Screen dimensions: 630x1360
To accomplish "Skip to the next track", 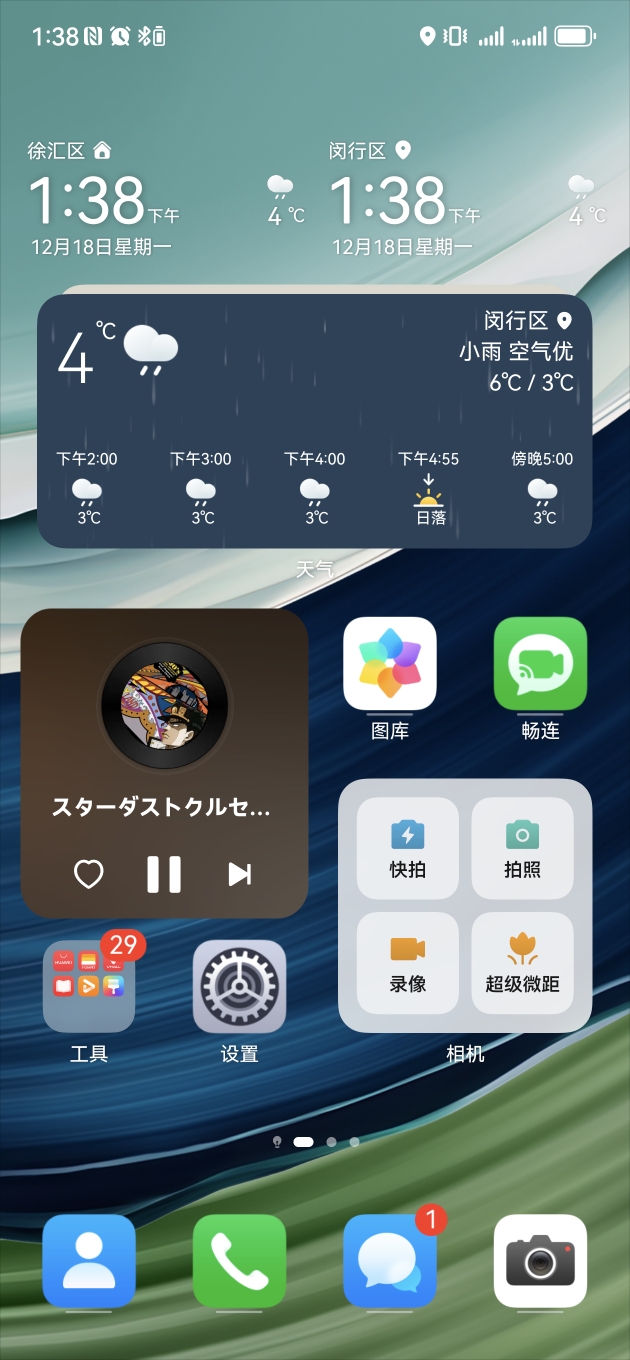I will point(239,874).
